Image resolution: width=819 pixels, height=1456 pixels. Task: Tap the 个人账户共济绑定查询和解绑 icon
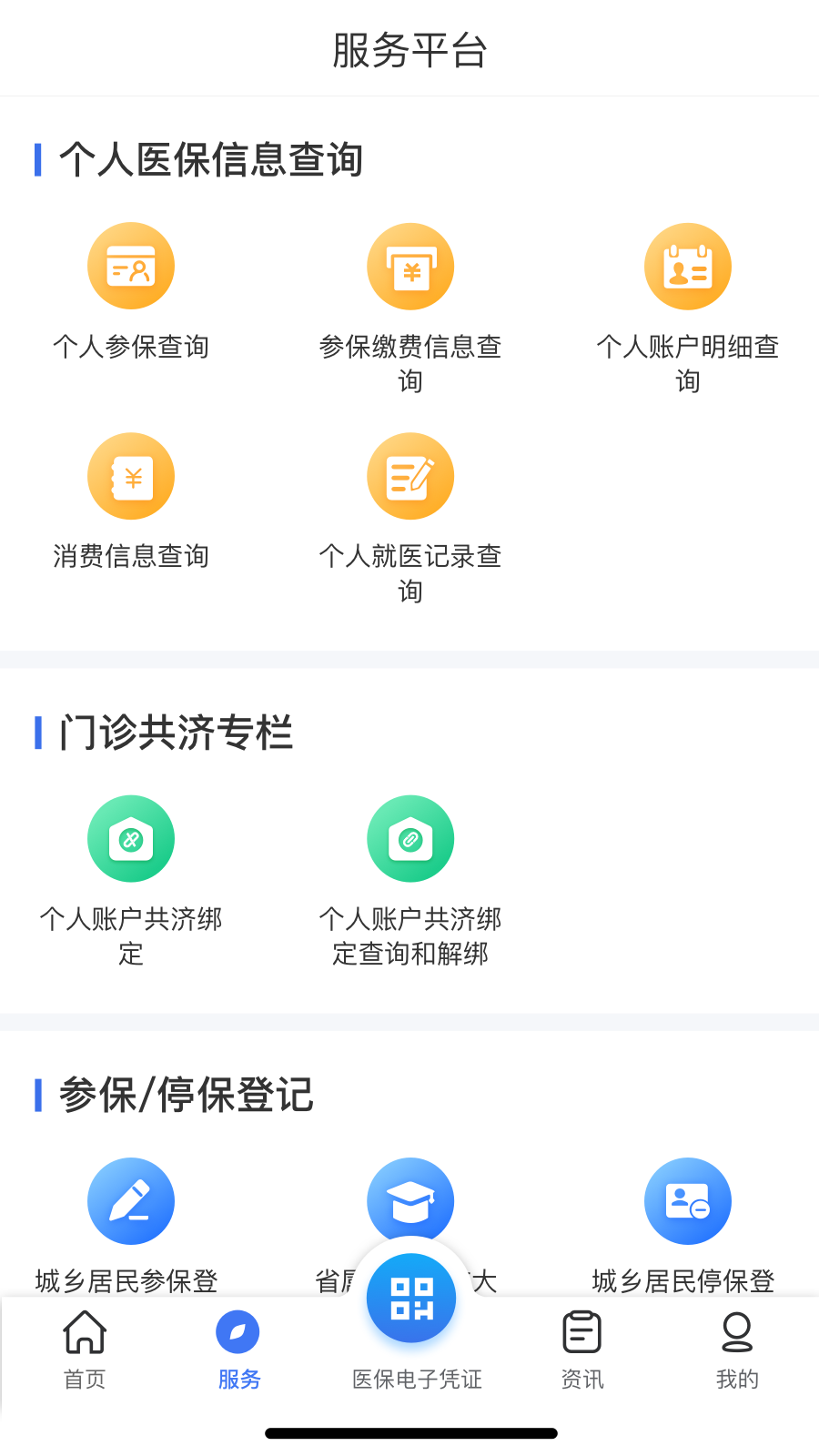point(410,838)
